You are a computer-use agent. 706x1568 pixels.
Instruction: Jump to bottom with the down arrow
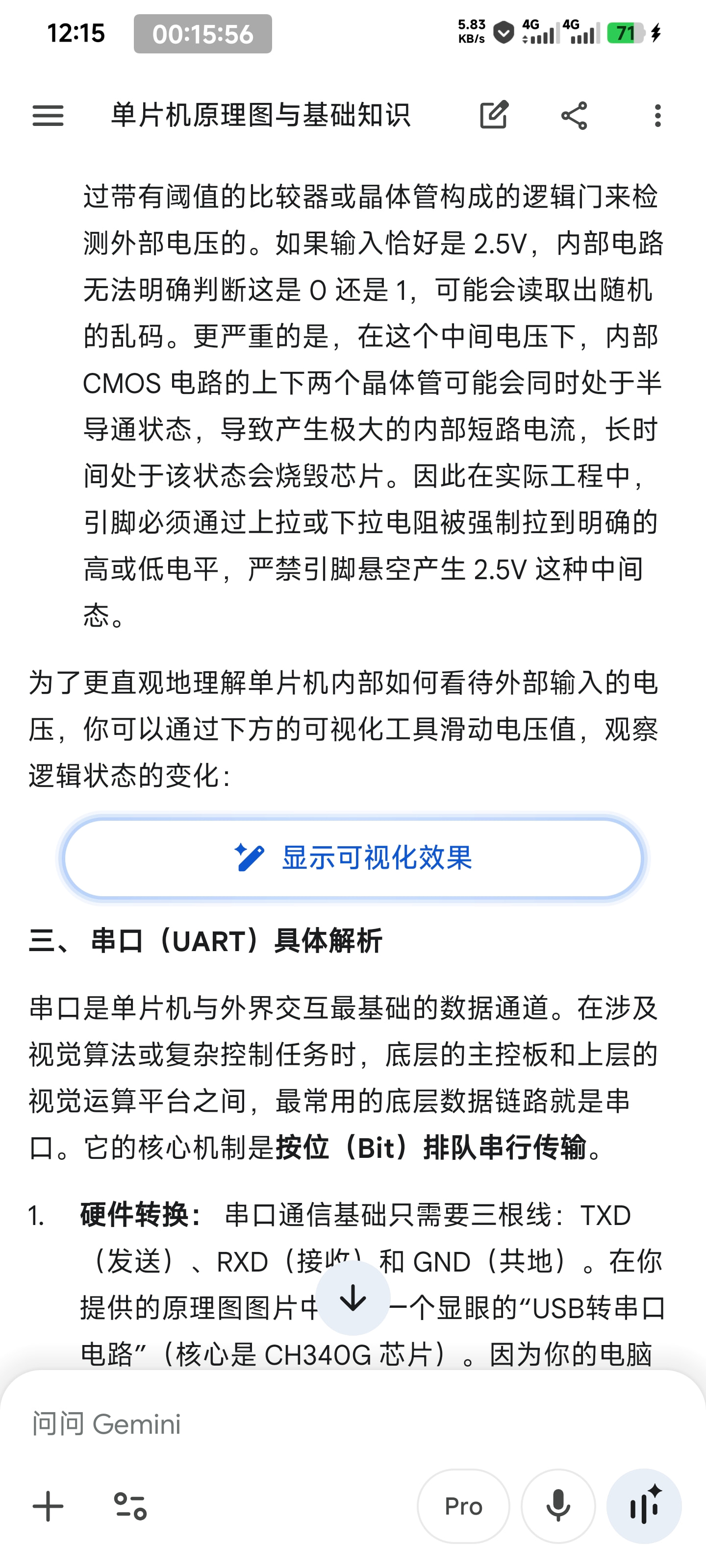[353, 1299]
